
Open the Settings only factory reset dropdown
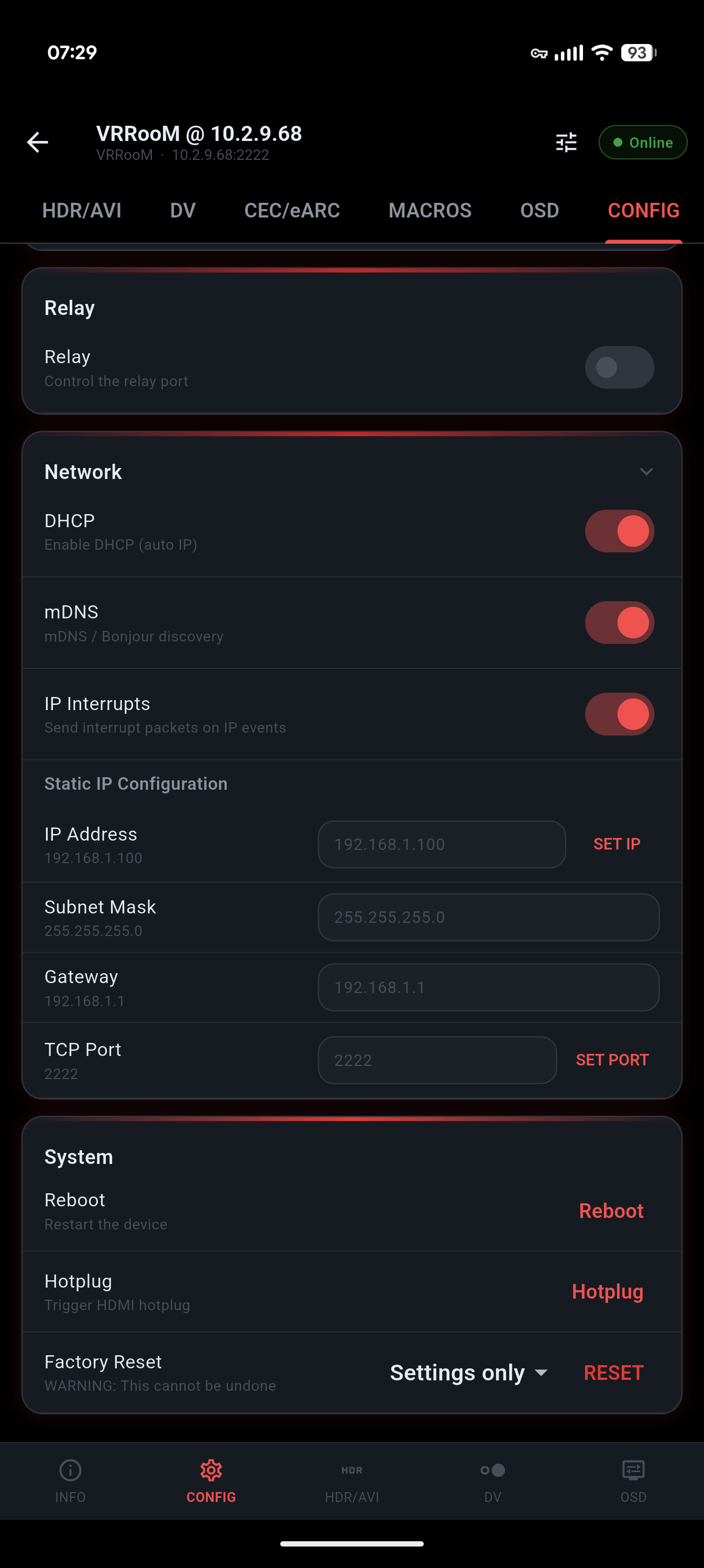[468, 1373]
